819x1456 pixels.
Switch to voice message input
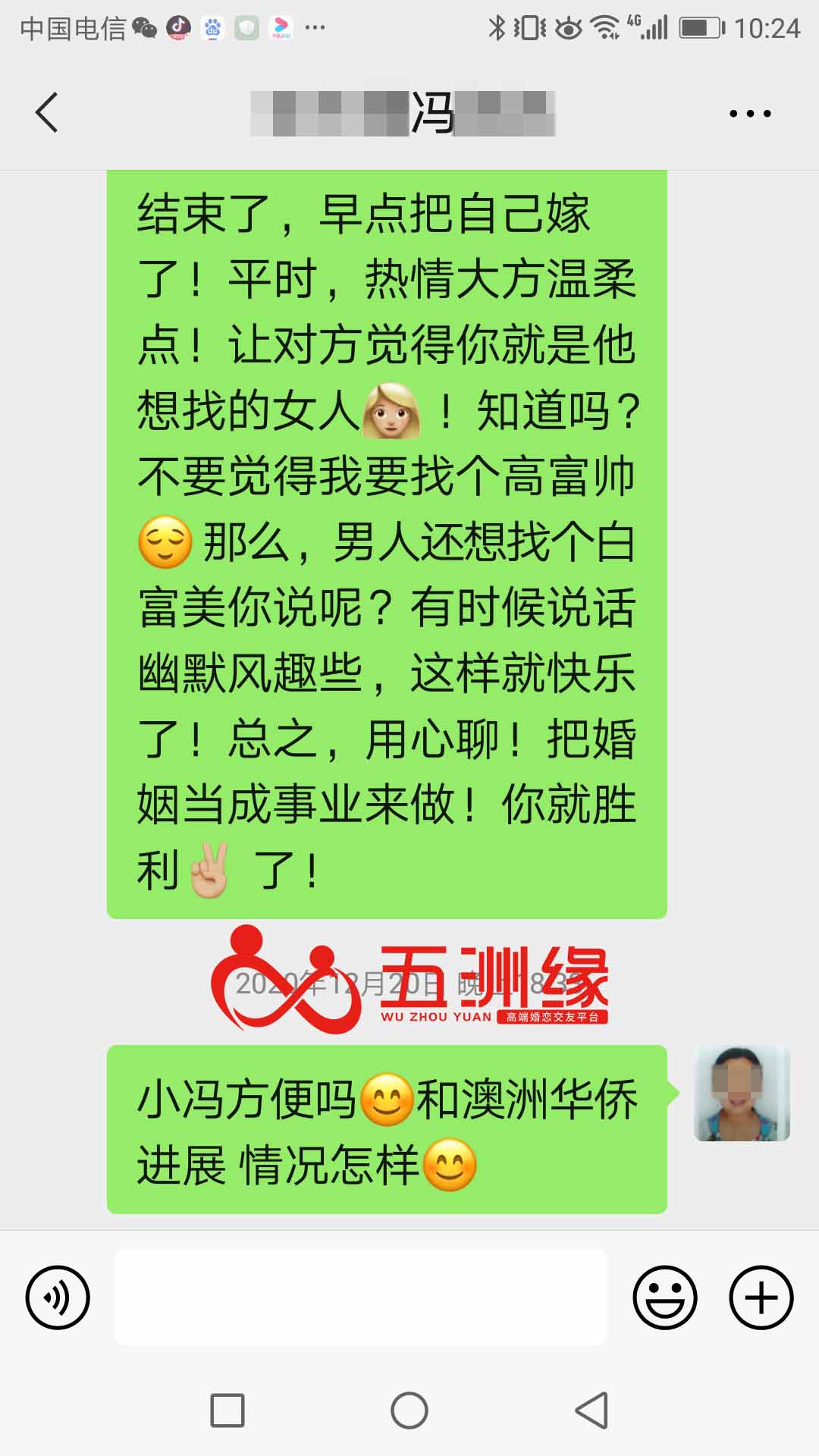point(58,1298)
